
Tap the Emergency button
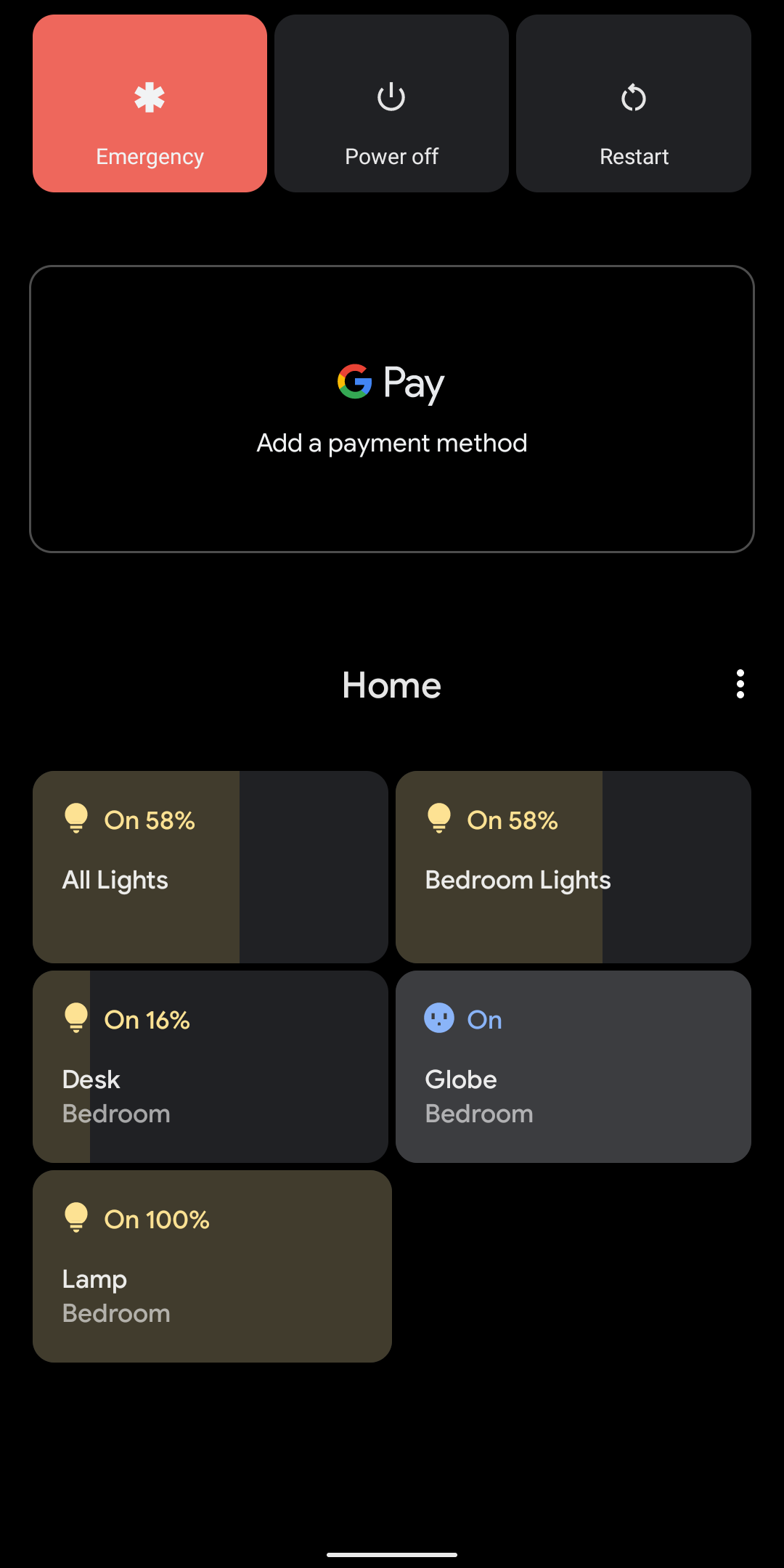pyautogui.click(x=150, y=104)
